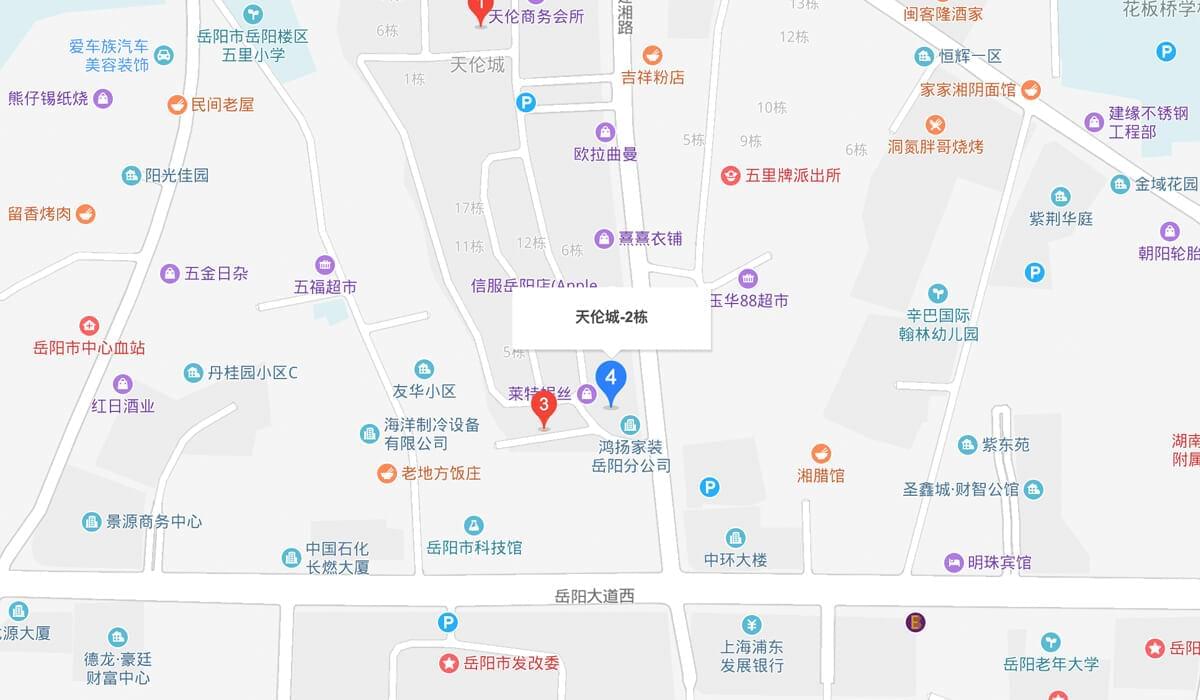Tap the 五里牌派出所 police station point
1200x700 pixels.
[731, 175]
